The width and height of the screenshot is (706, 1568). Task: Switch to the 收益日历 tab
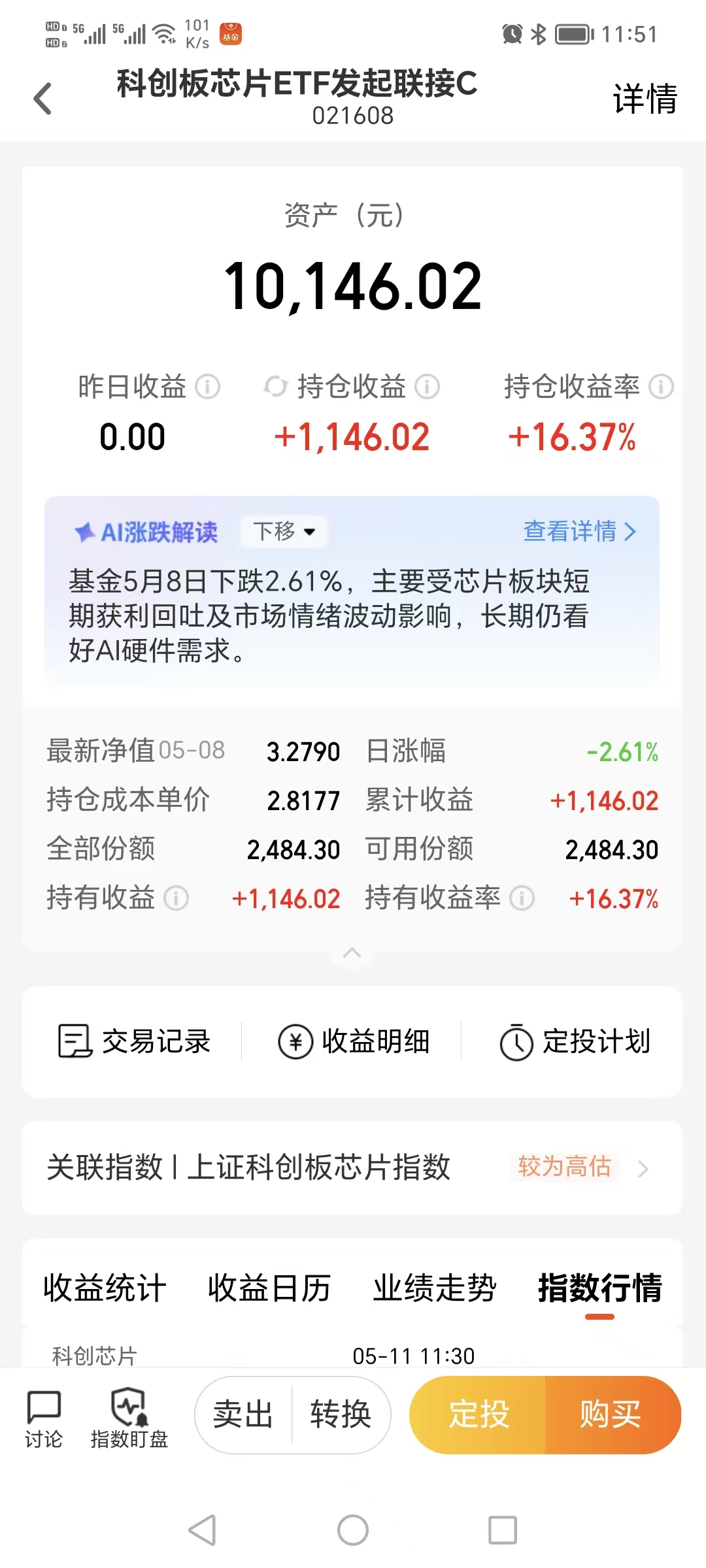[x=269, y=1288]
